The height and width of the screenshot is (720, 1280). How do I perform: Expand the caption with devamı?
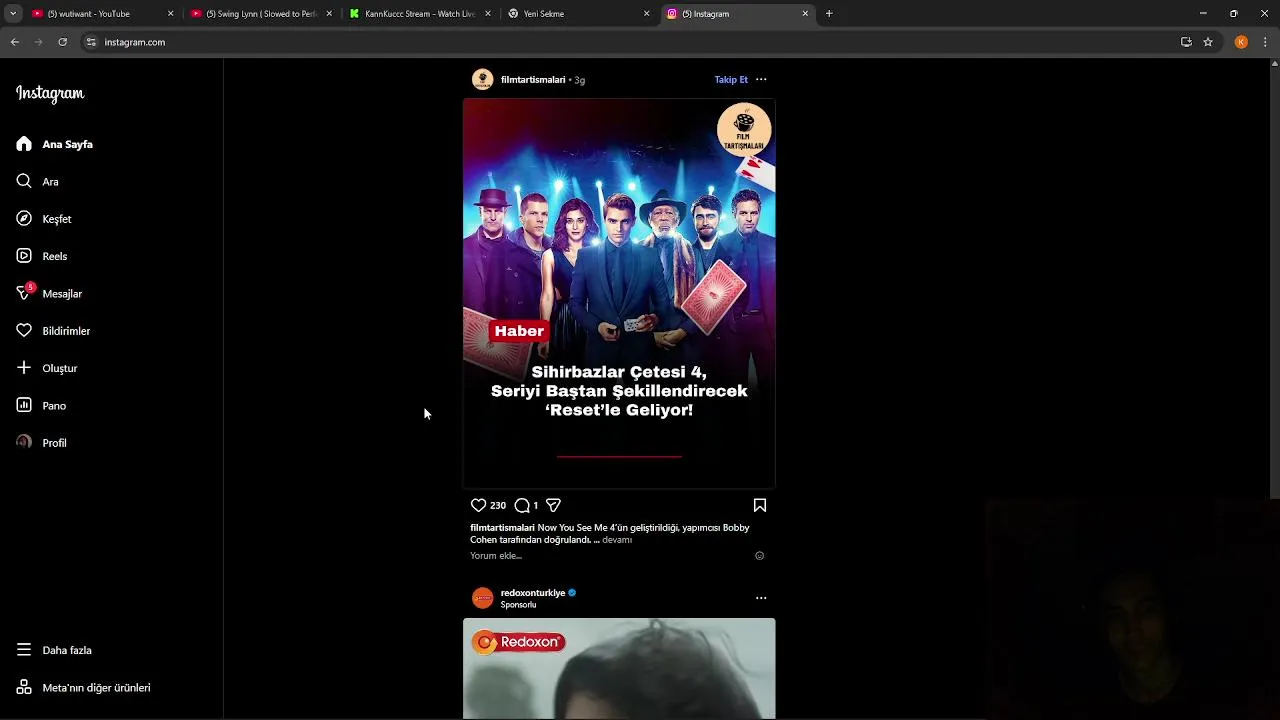coord(617,540)
